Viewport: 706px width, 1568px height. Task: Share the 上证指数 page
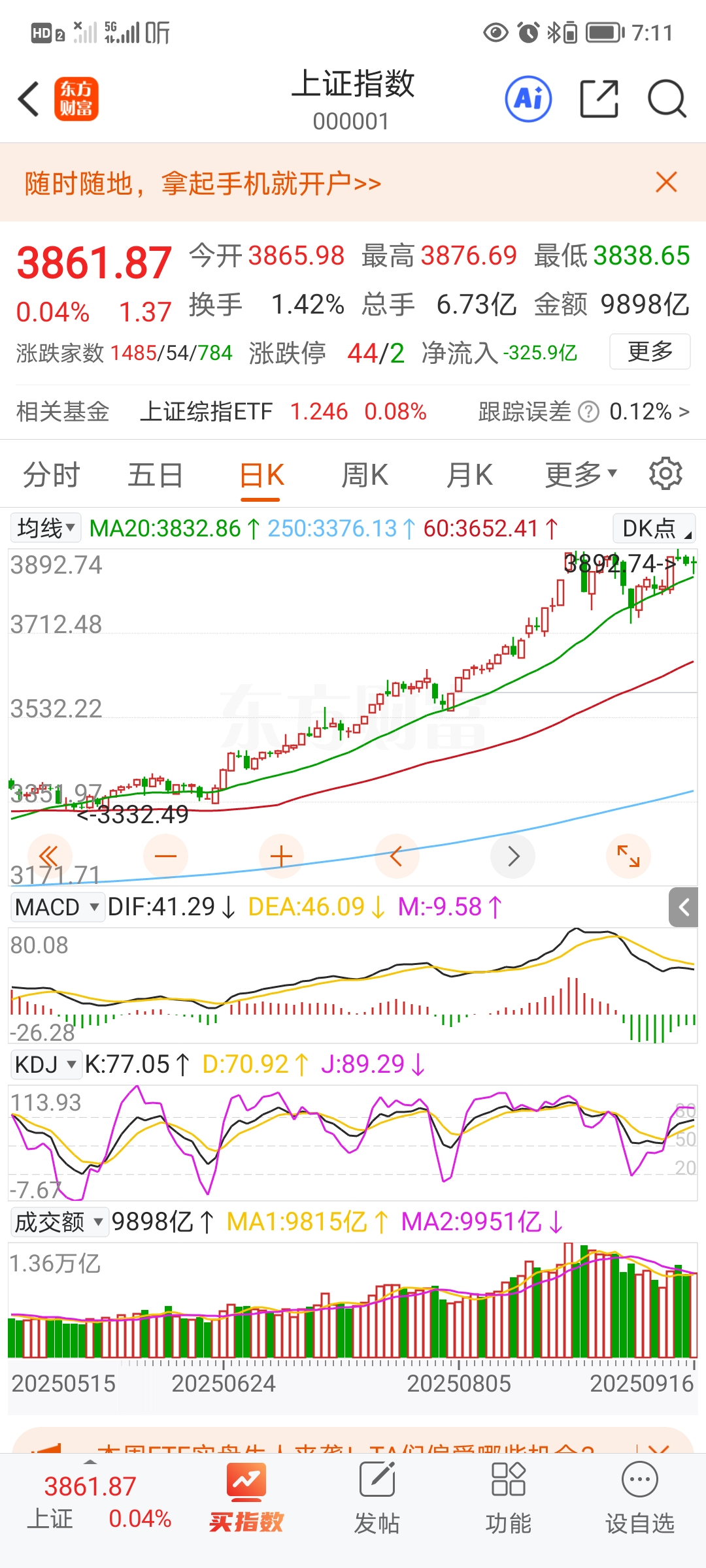click(599, 99)
